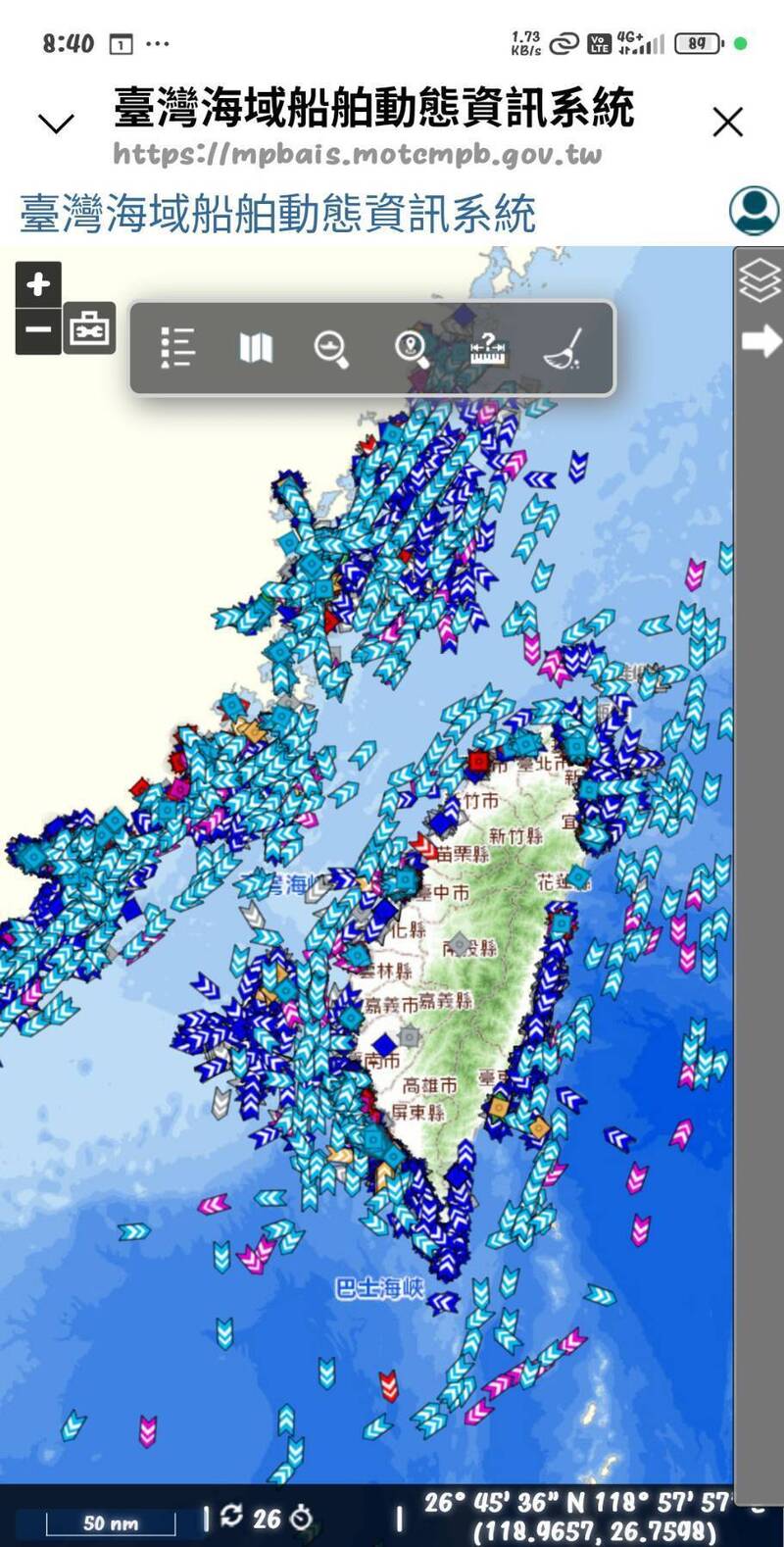Collapse browser with the down chevron

pos(56,124)
